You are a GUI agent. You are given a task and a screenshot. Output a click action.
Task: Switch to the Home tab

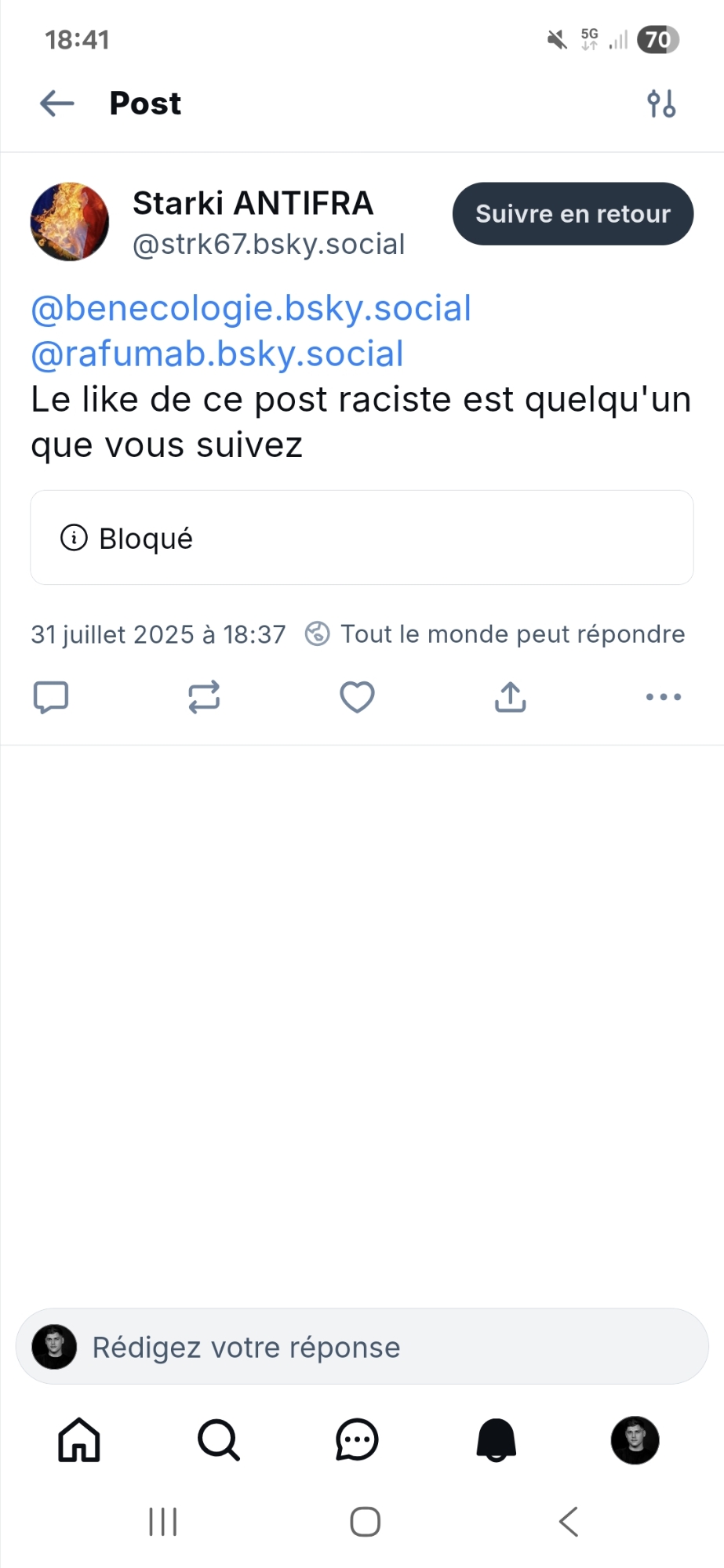tap(79, 1440)
